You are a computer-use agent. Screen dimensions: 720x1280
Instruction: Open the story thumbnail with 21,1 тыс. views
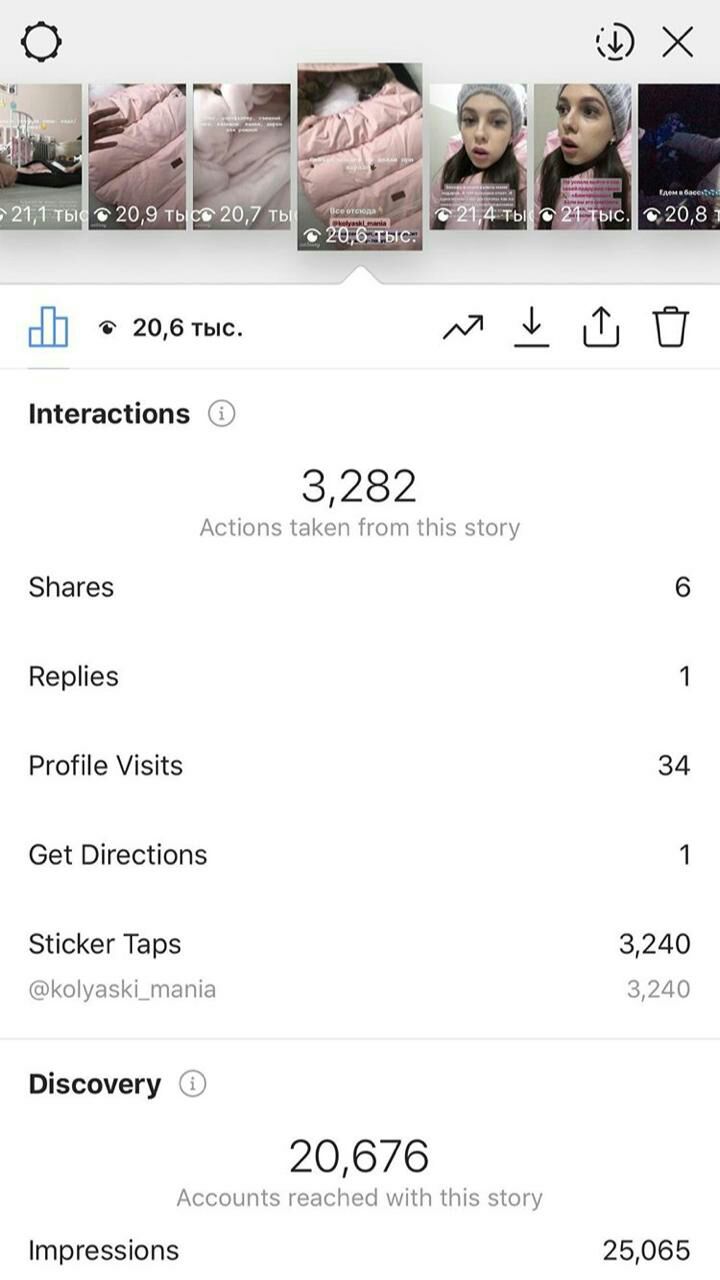(41, 157)
